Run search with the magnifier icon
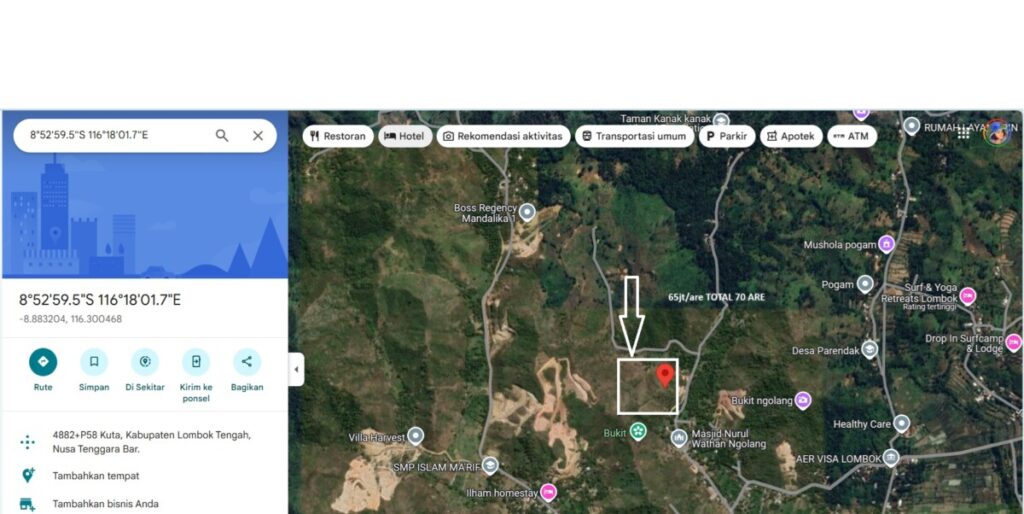This screenshot has width=1024, height=514. [x=222, y=135]
